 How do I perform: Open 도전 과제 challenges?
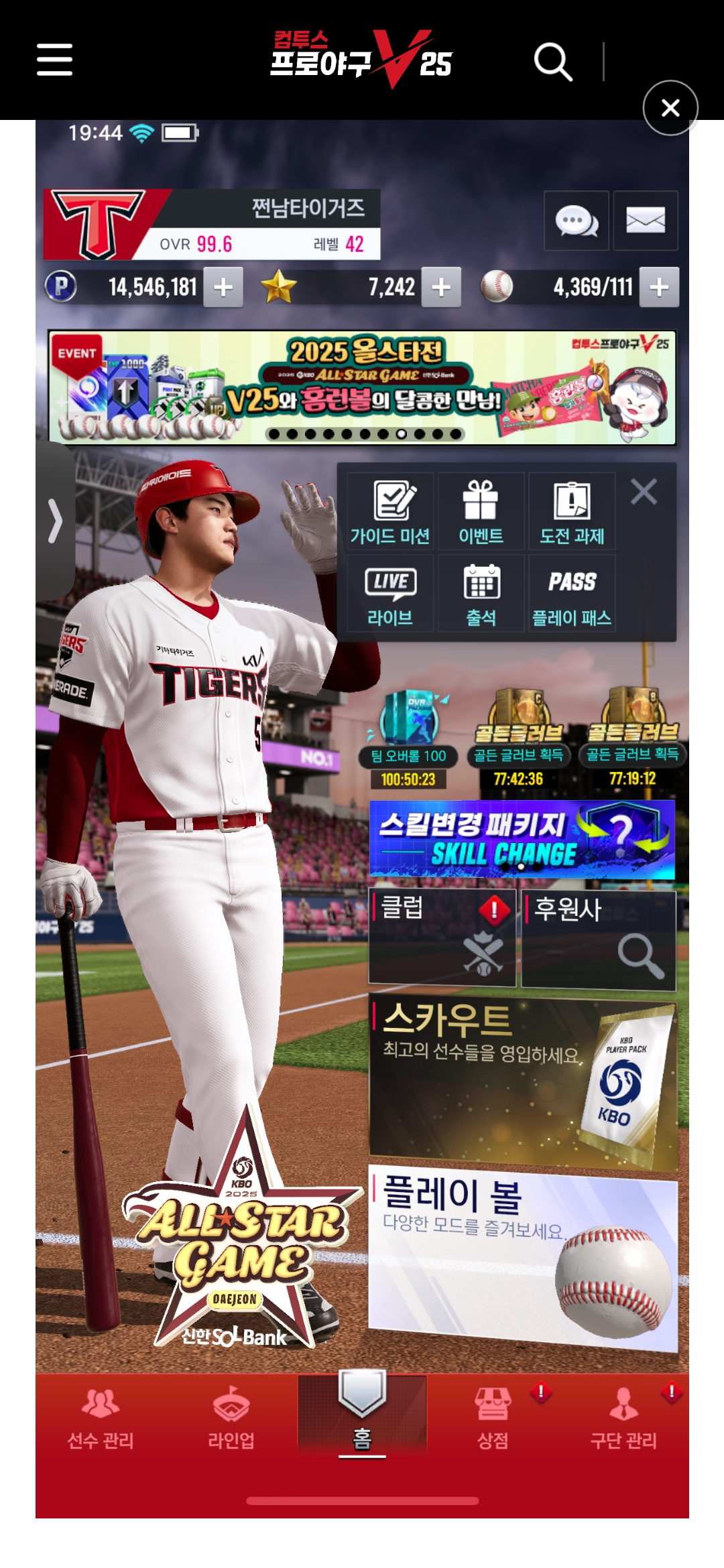pos(572,512)
